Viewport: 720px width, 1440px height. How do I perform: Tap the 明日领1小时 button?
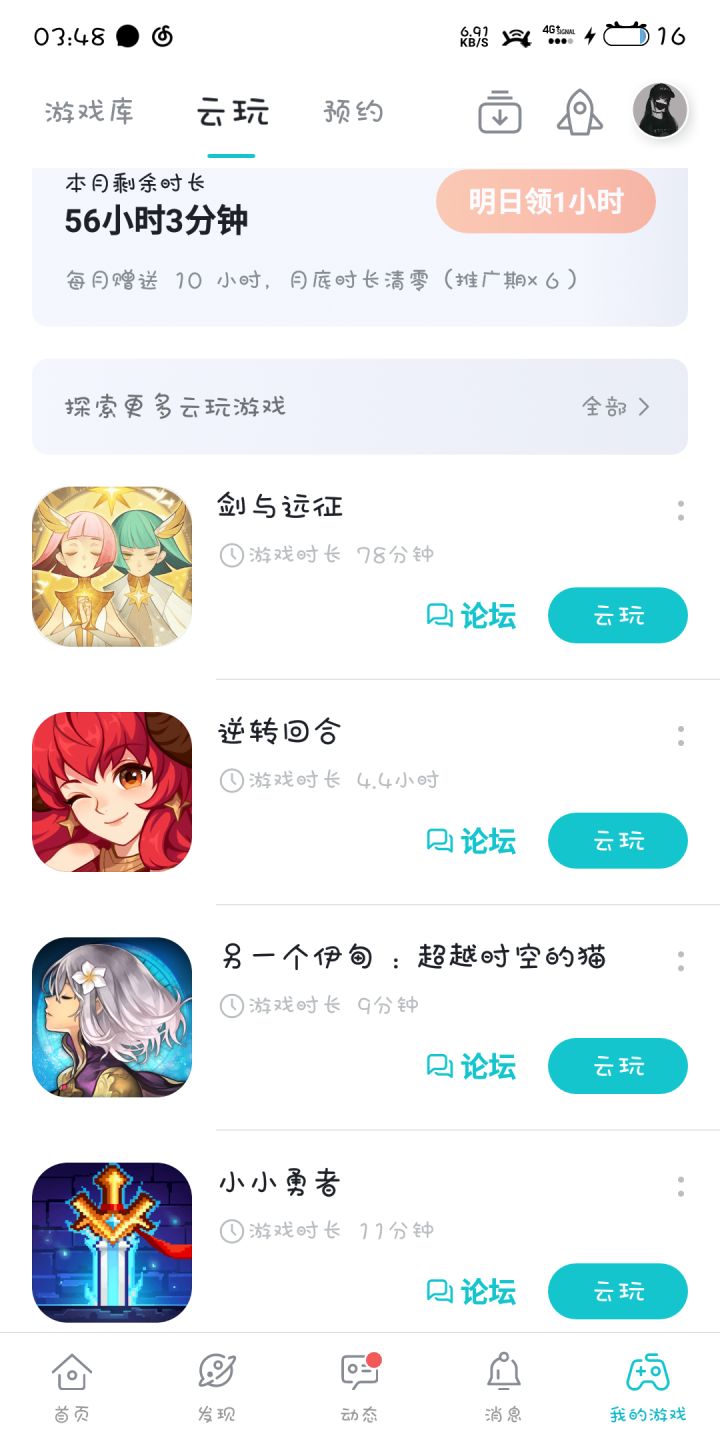pos(545,202)
